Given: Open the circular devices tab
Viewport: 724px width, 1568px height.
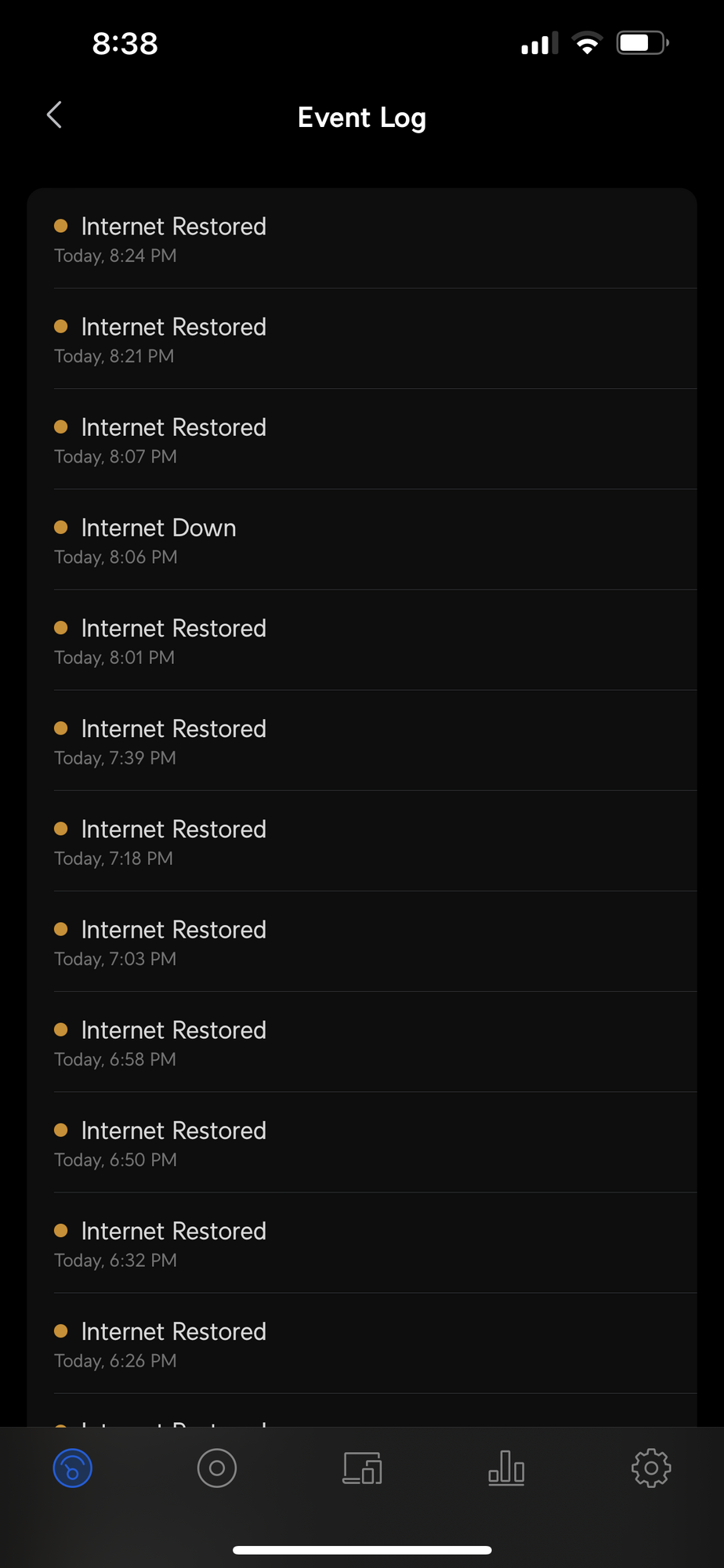Looking at the screenshot, I should tap(217, 1468).
